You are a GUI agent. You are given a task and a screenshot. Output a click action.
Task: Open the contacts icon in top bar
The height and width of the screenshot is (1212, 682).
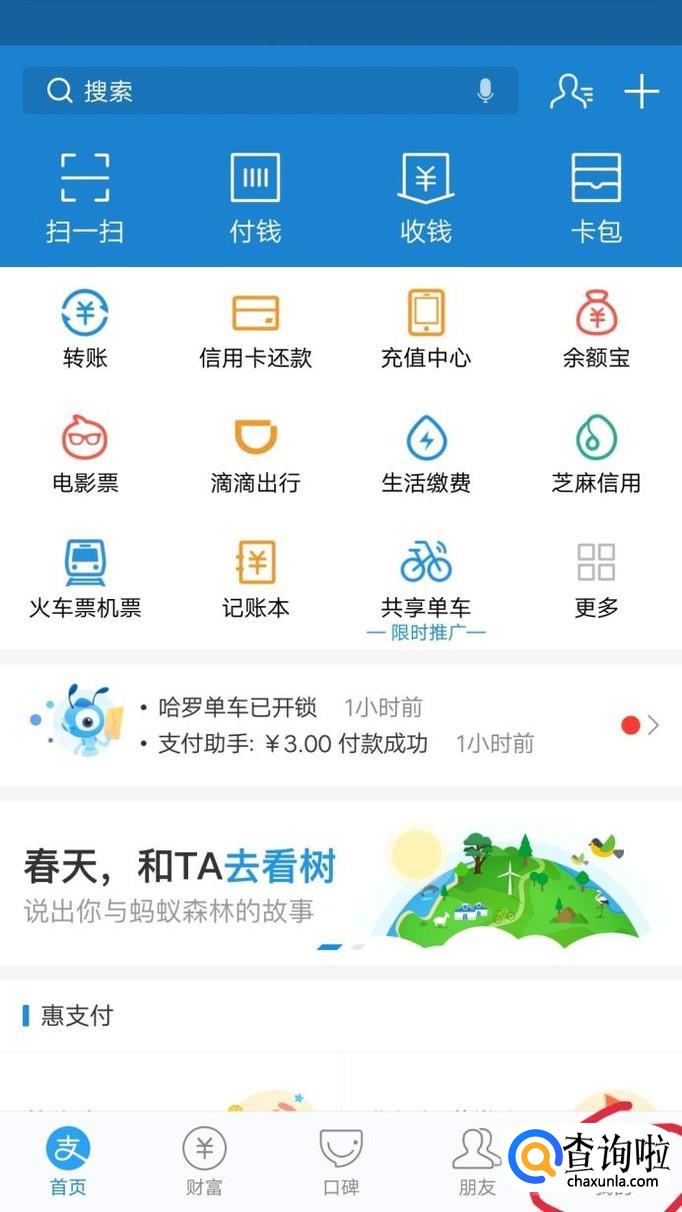click(x=571, y=92)
